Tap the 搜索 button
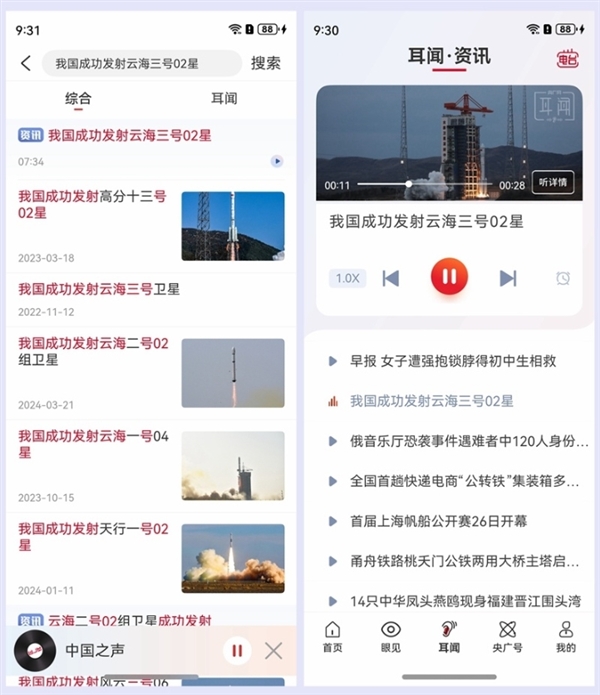This screenshot has height=695, width=600. 266,63
